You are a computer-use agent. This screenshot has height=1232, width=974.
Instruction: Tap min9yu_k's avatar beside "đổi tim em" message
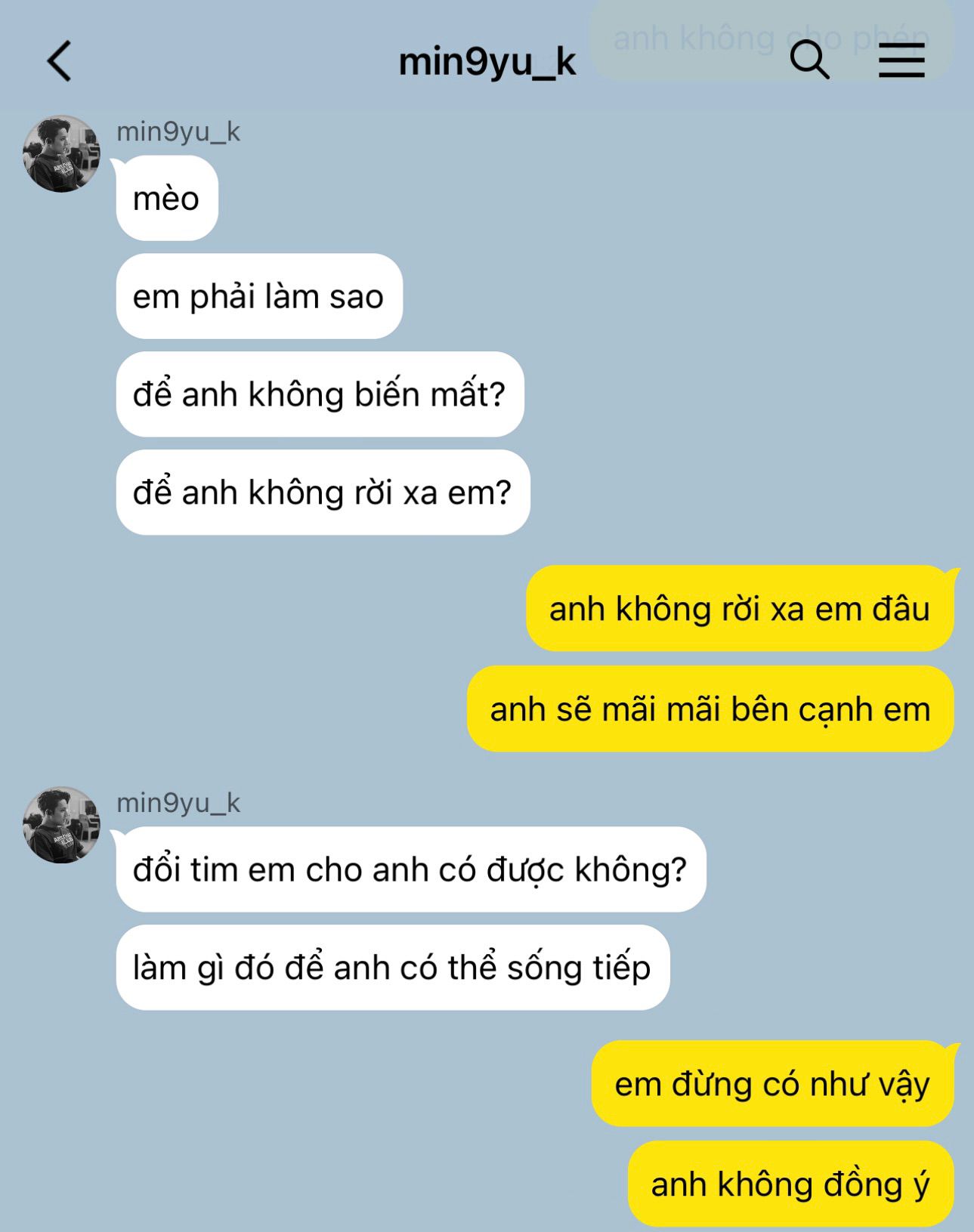(x=61, y=825)
